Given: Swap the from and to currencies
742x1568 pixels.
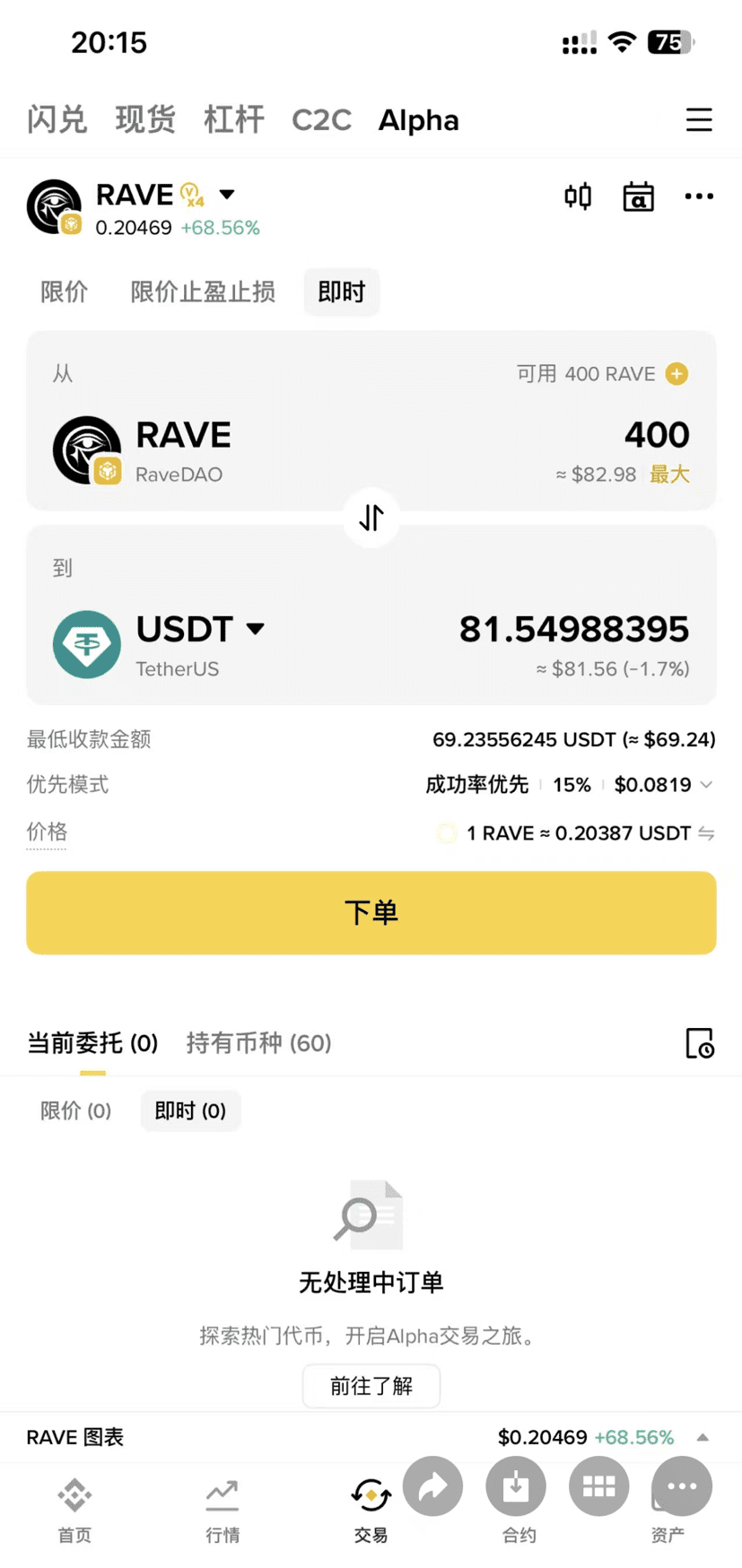Looking at the screenshot, I should [x=371, y=518].
